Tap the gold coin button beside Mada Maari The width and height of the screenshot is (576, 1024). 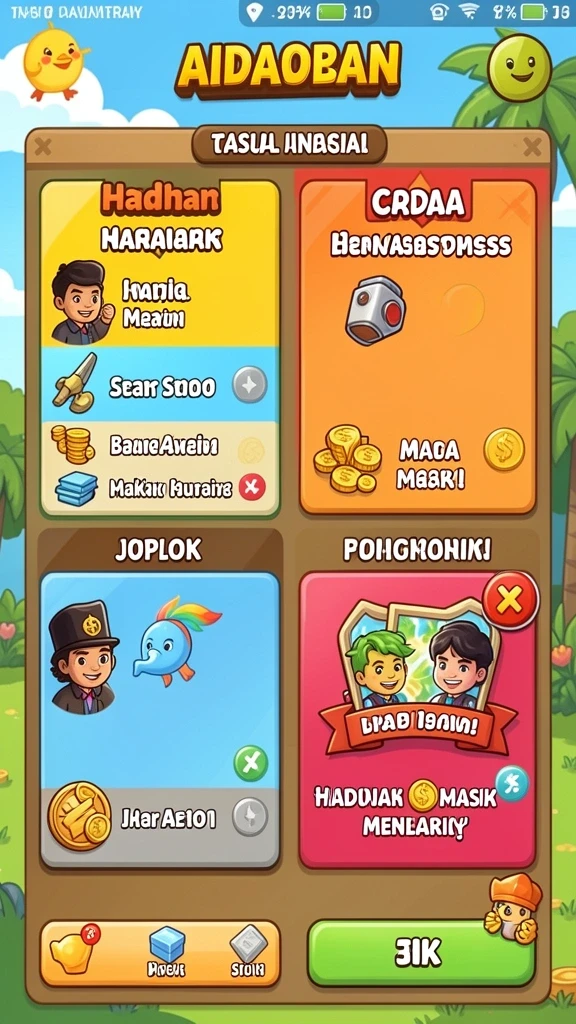click(x=504, y=450)
